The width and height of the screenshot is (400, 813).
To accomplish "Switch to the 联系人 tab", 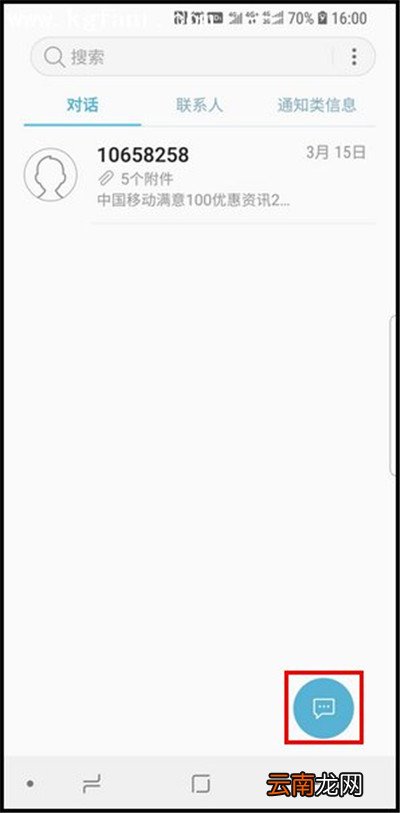I will (200, 105).
